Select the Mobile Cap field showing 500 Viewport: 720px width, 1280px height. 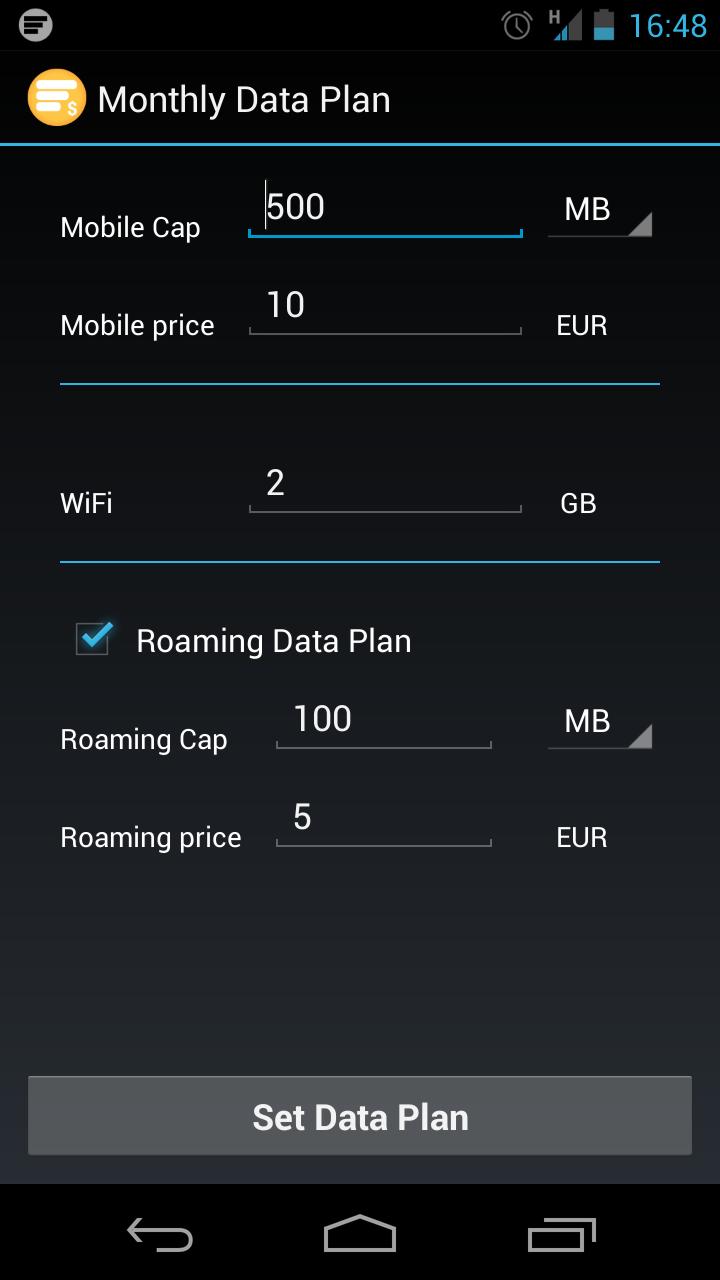385,208
